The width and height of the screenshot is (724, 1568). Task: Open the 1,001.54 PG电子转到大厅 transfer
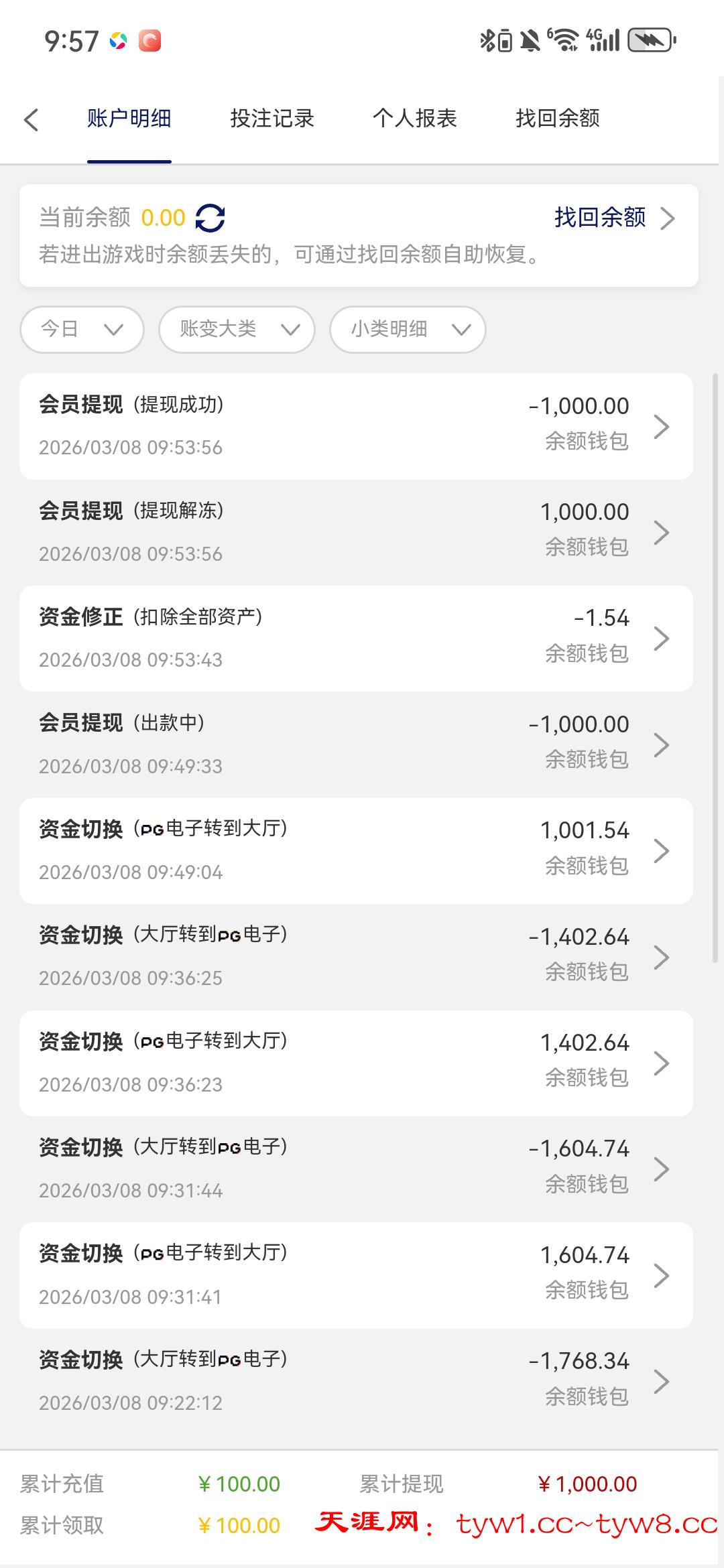(x=356, y=850)
